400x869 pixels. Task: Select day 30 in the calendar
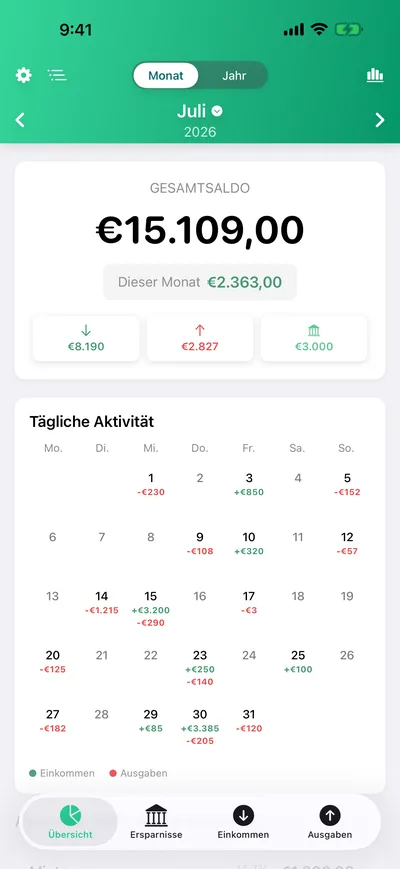(199, 727)
